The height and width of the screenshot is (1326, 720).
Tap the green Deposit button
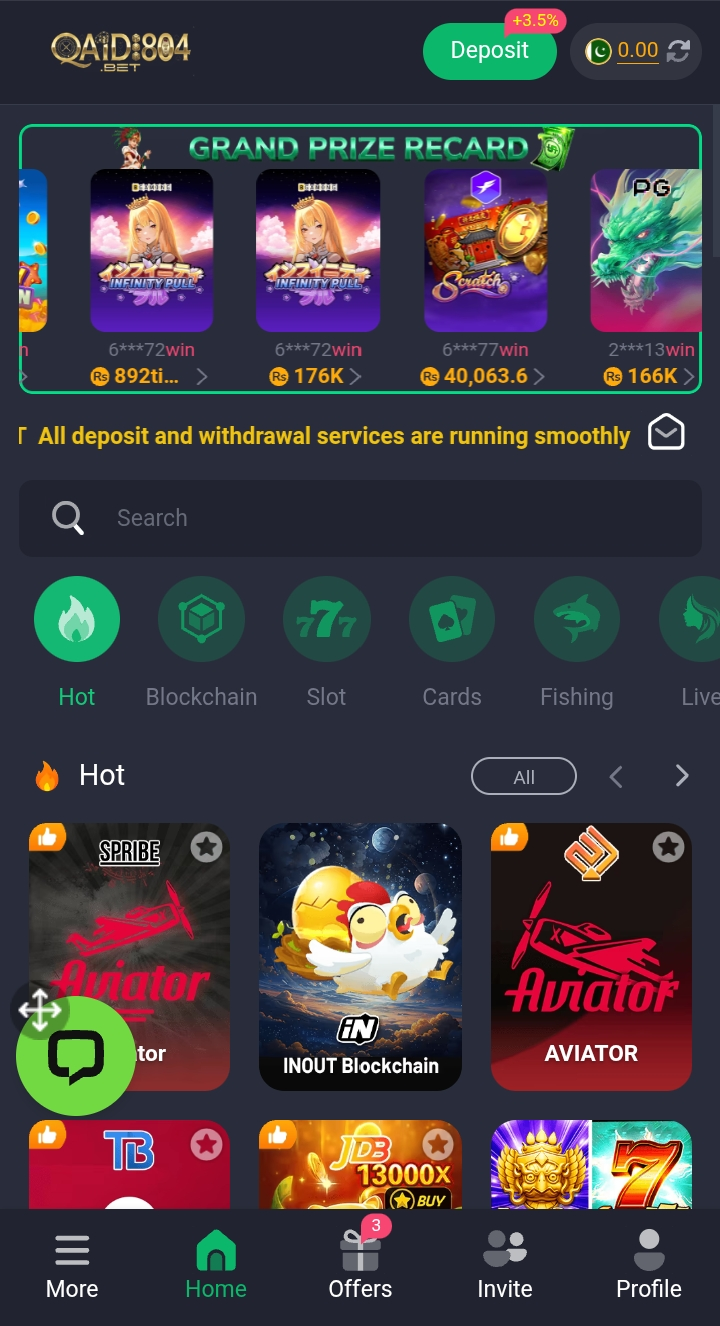coord(489,51)
